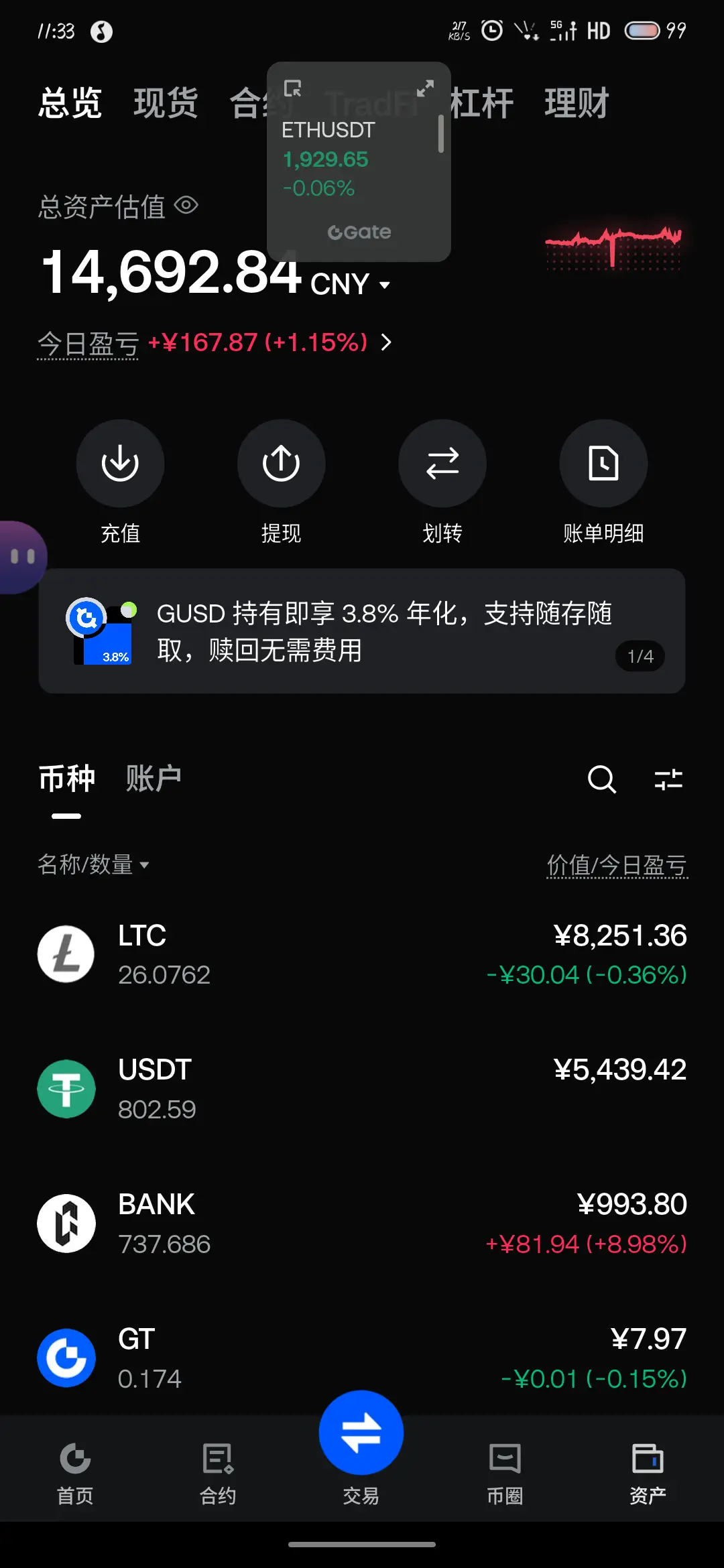This screenshot has width=724, height=1568.
Task: Switch to the 账户 tab
Action: 154,779
